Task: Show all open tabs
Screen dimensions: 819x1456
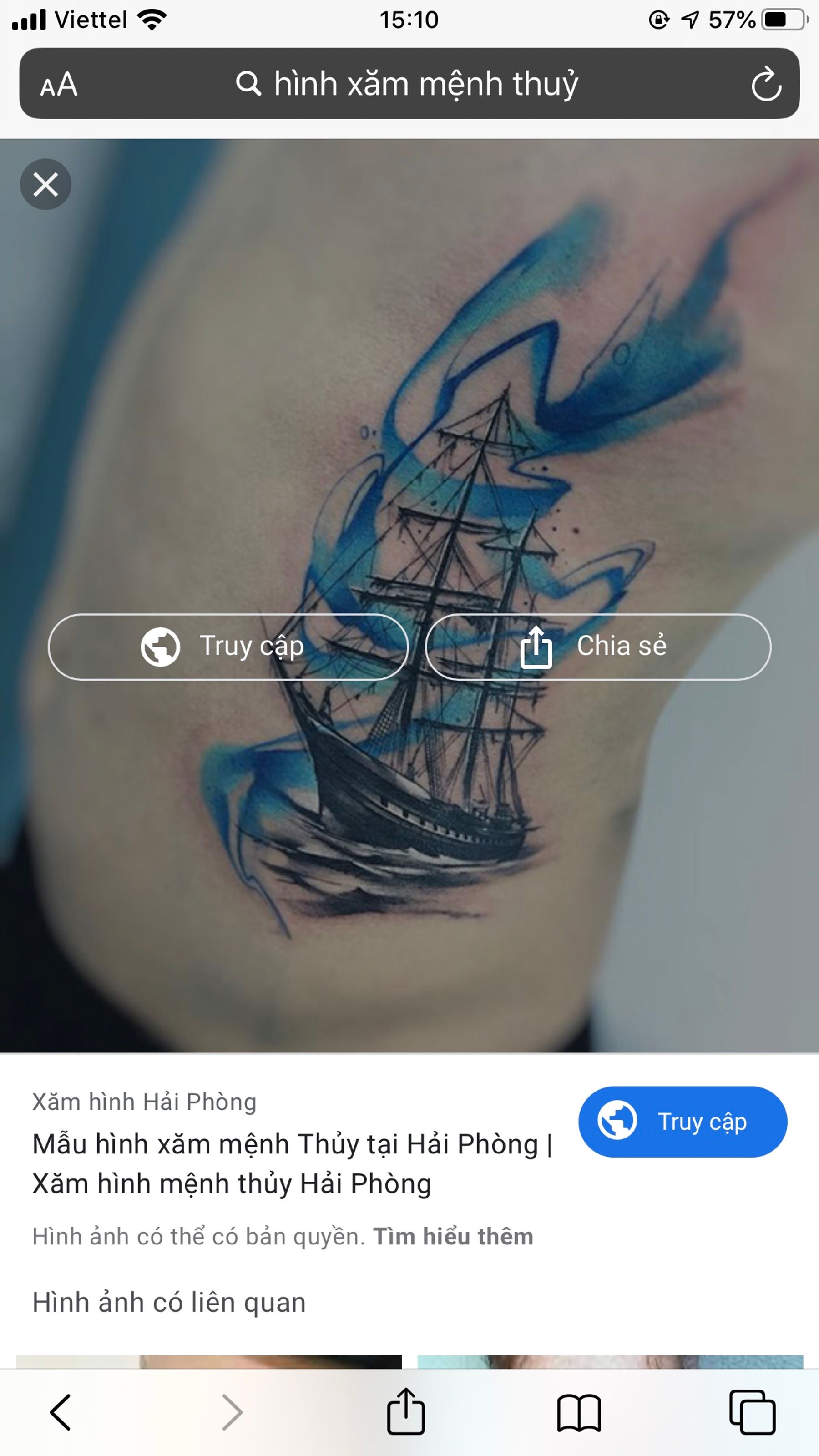Action: 752,1412
